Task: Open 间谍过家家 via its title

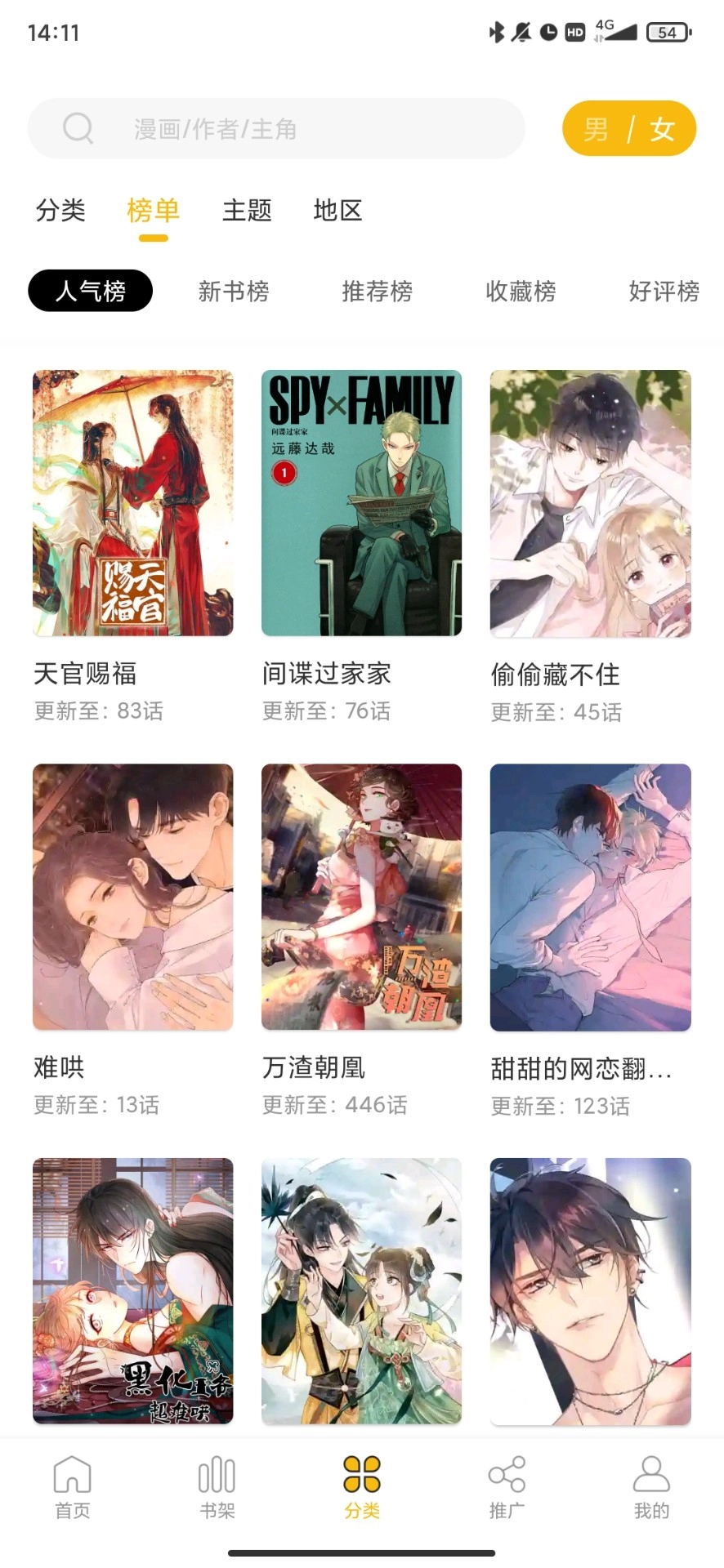Action: coord(326,673)
